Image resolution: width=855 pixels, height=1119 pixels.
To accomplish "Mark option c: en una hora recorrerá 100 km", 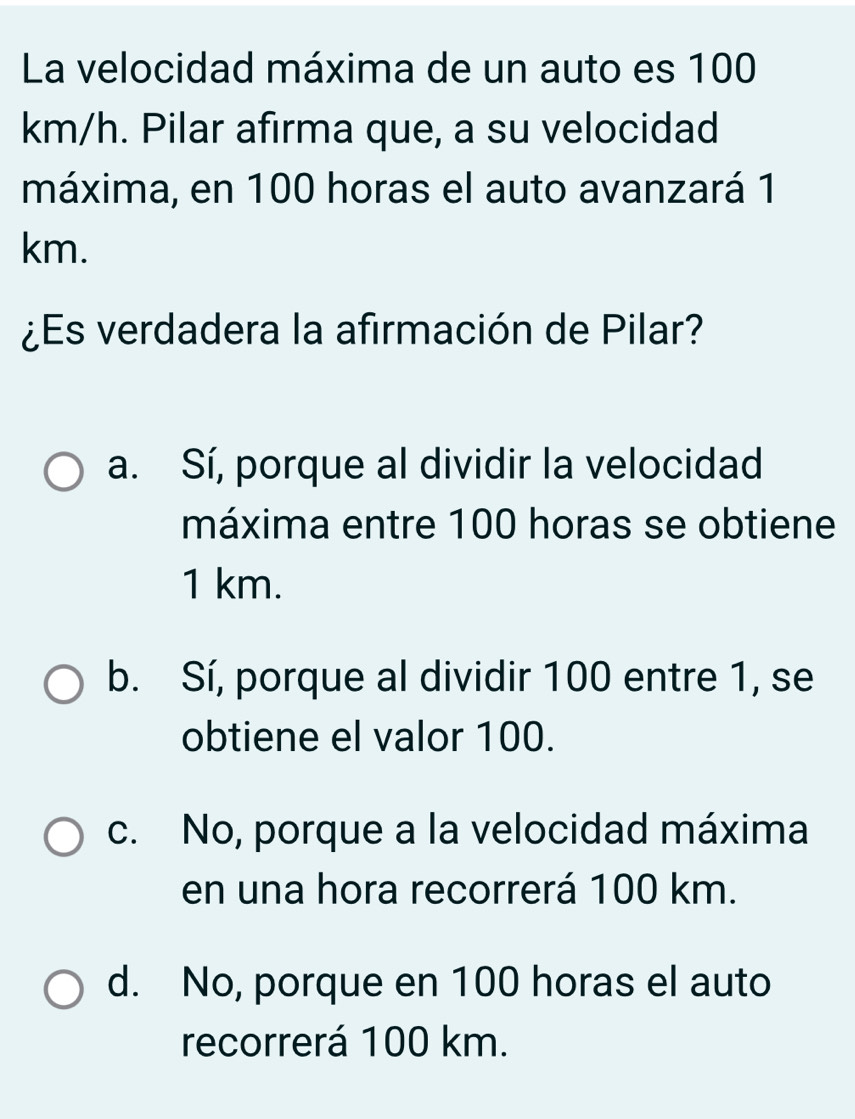I will 64,836.
